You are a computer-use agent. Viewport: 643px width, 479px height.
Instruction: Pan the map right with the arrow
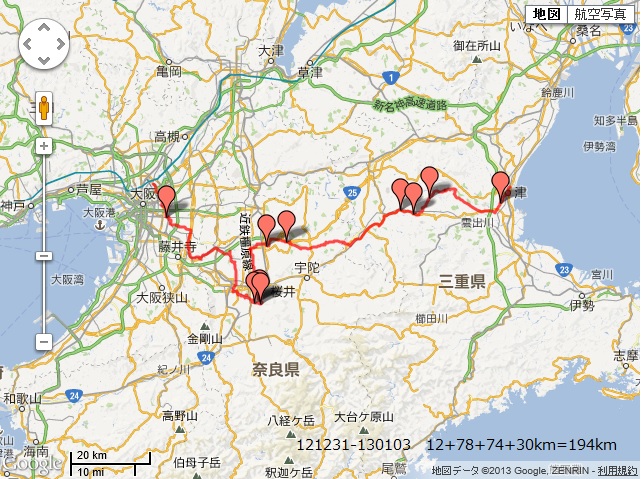pyautogui.click(x=61, y=45)
